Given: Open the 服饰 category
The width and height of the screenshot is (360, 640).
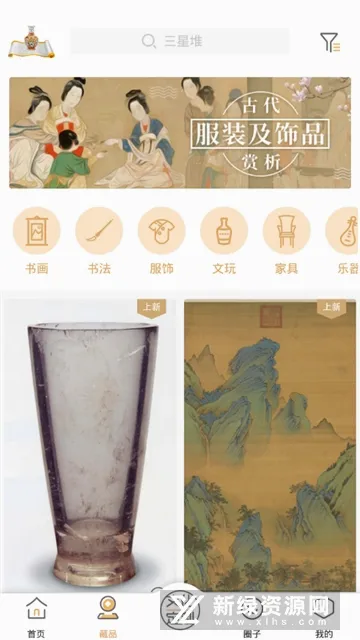Looking at the screenshot, I should pyautogui.click(x=162, y=241).
